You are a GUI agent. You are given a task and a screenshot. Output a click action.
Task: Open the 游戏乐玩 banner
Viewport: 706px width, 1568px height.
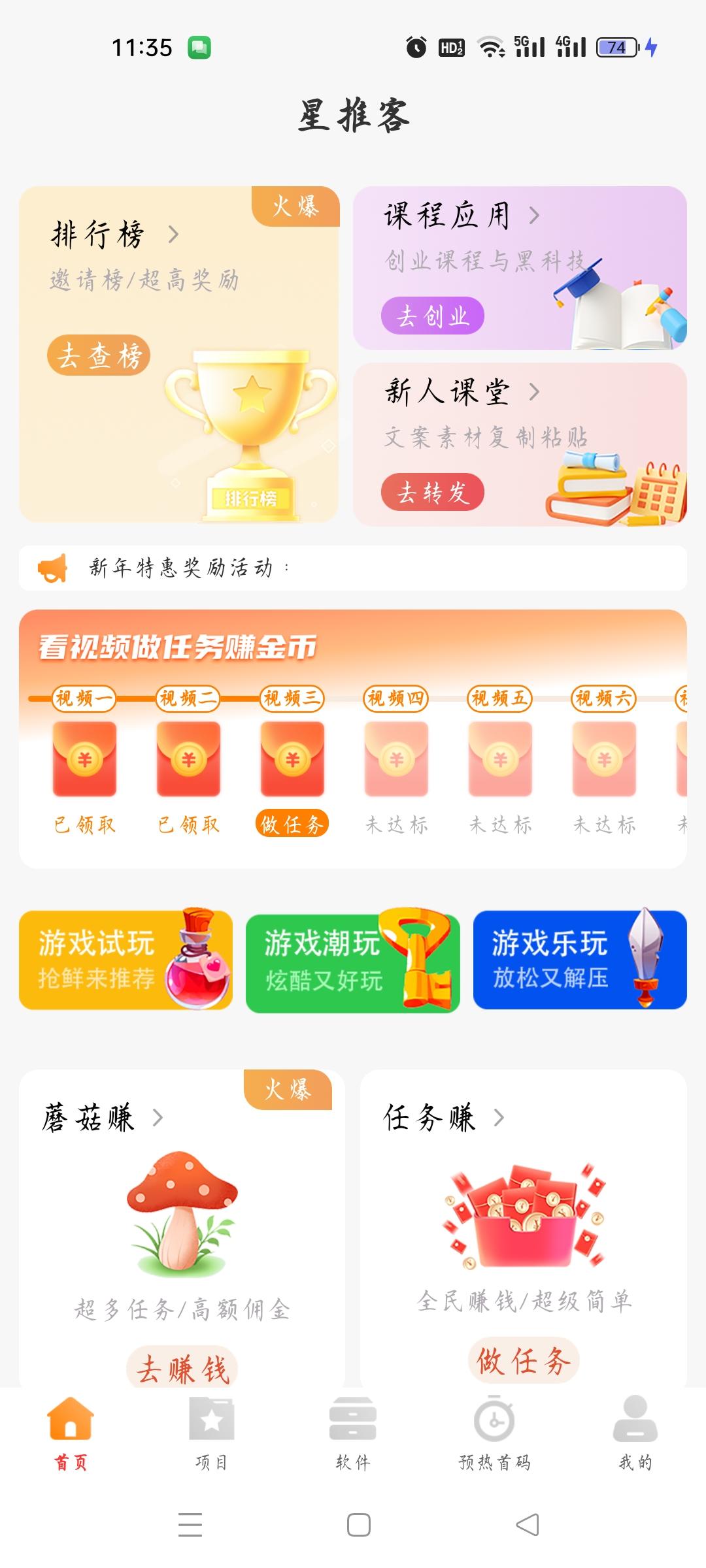580,960
